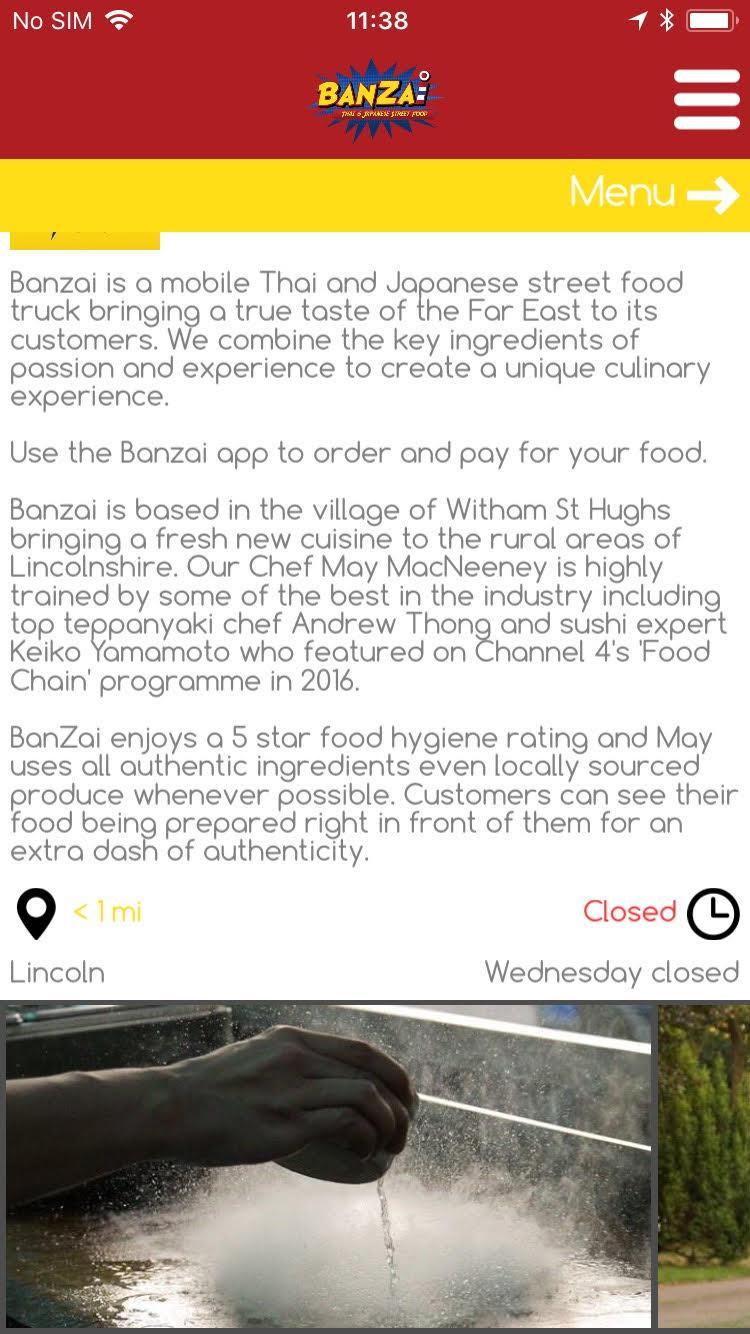Go to the food Menu
The width and height of the screenshot is (750, 1334).
pyautogui.click(x=653, y=193)
